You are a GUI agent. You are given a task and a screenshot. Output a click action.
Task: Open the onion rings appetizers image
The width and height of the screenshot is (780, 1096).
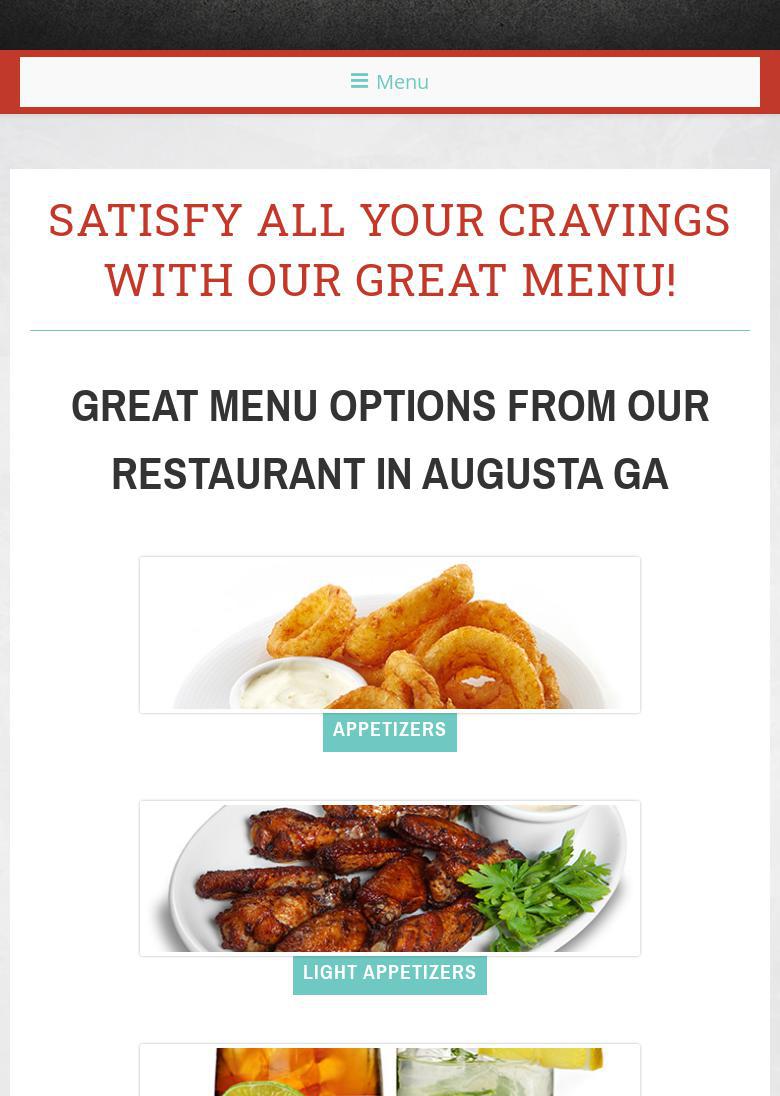point(390,634)
